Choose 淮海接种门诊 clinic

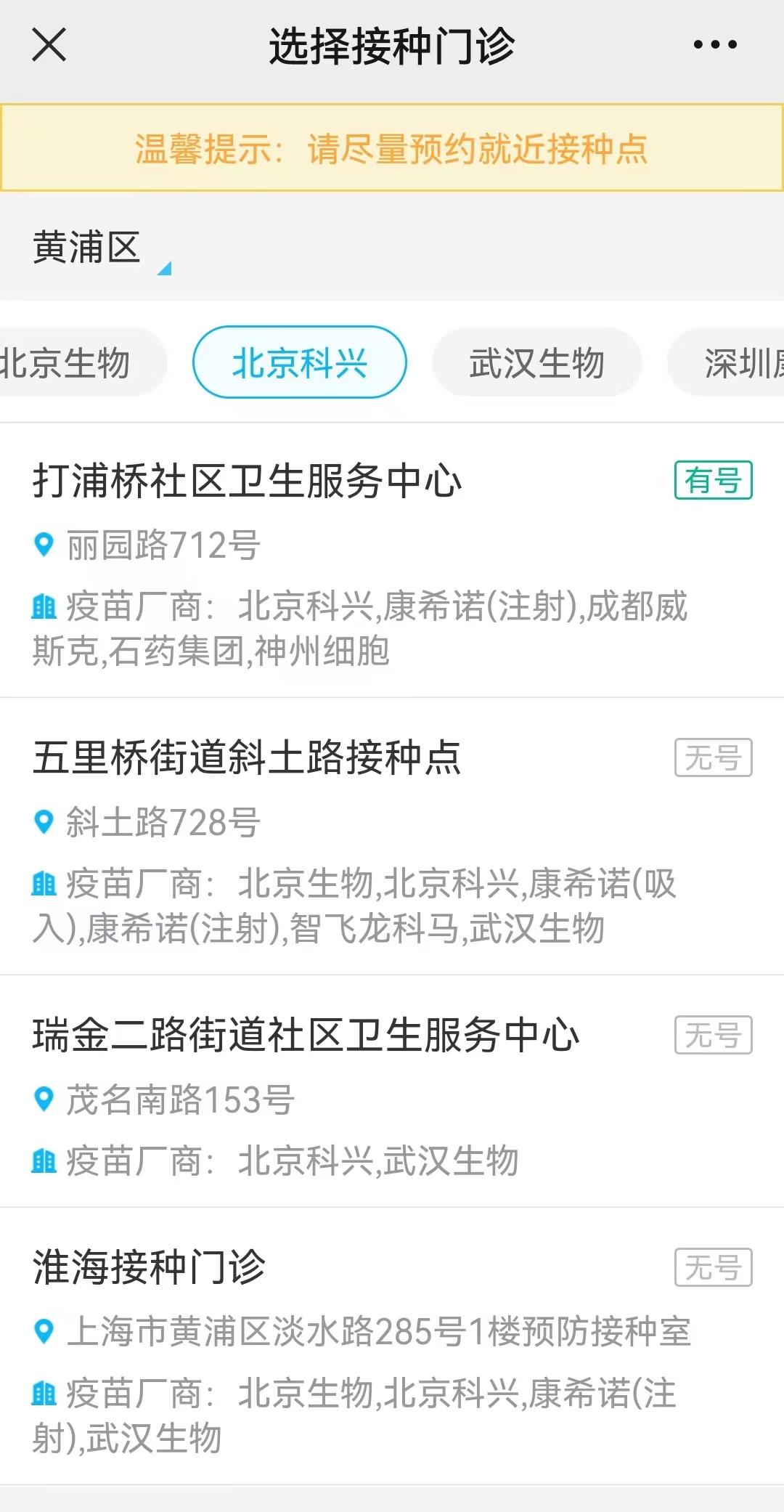click(149, 1268)
